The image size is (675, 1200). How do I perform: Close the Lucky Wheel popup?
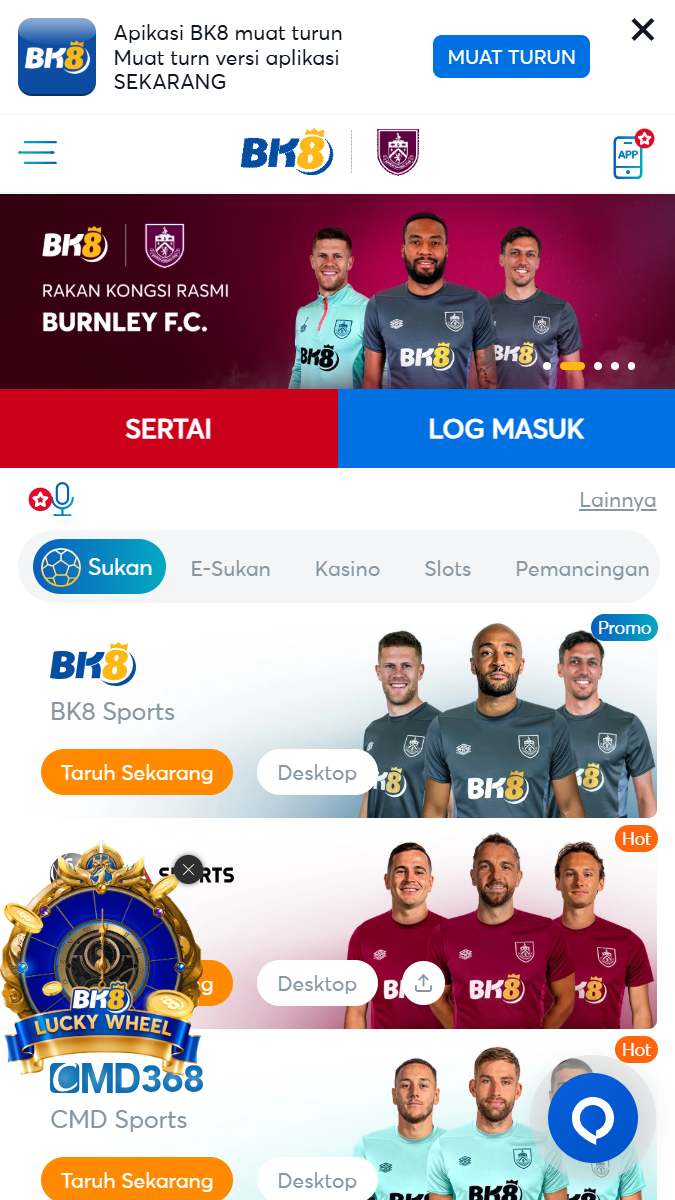click(188, 870)
